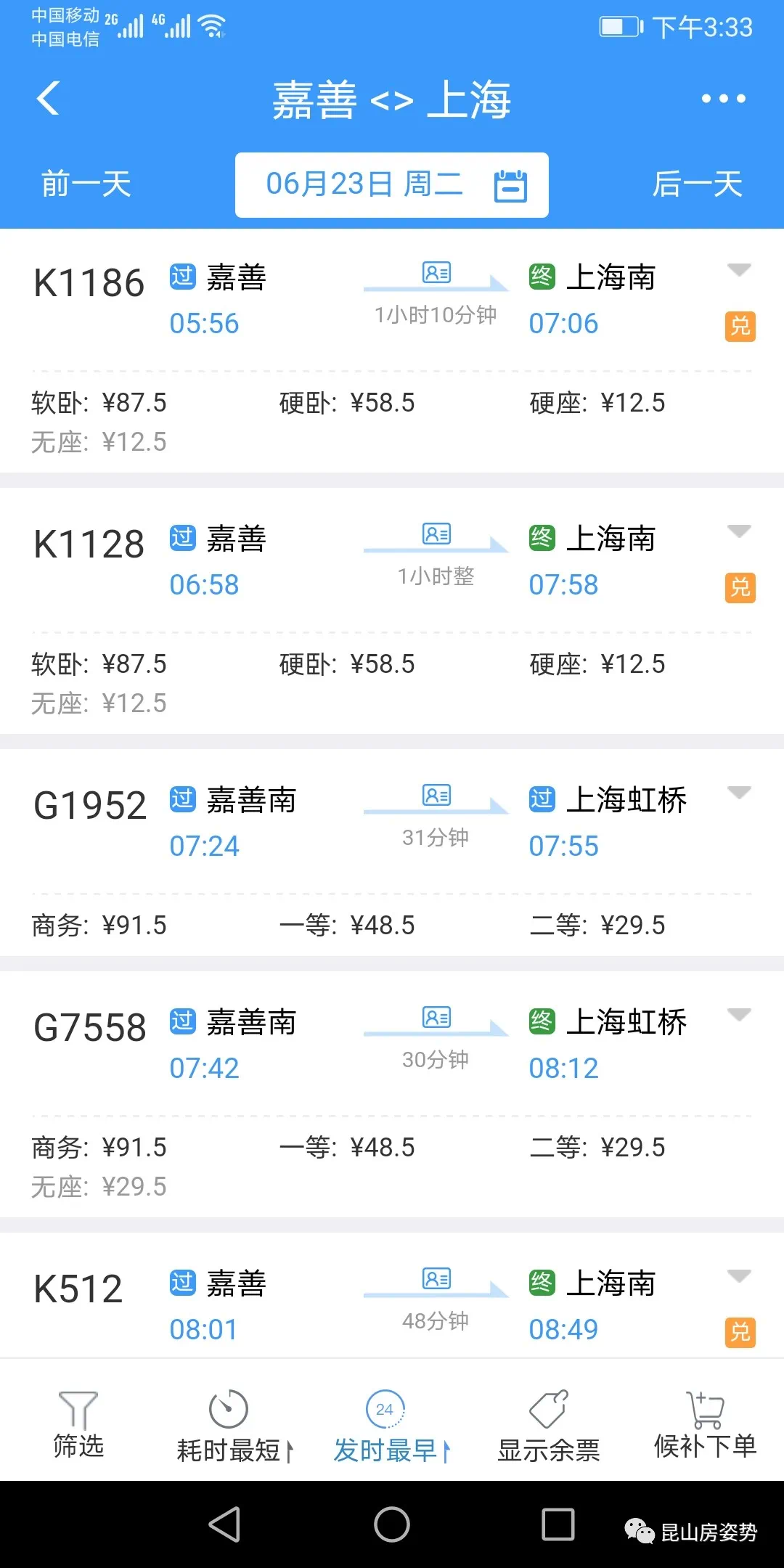Open the 筛选 filter option

click(78, 1424)
